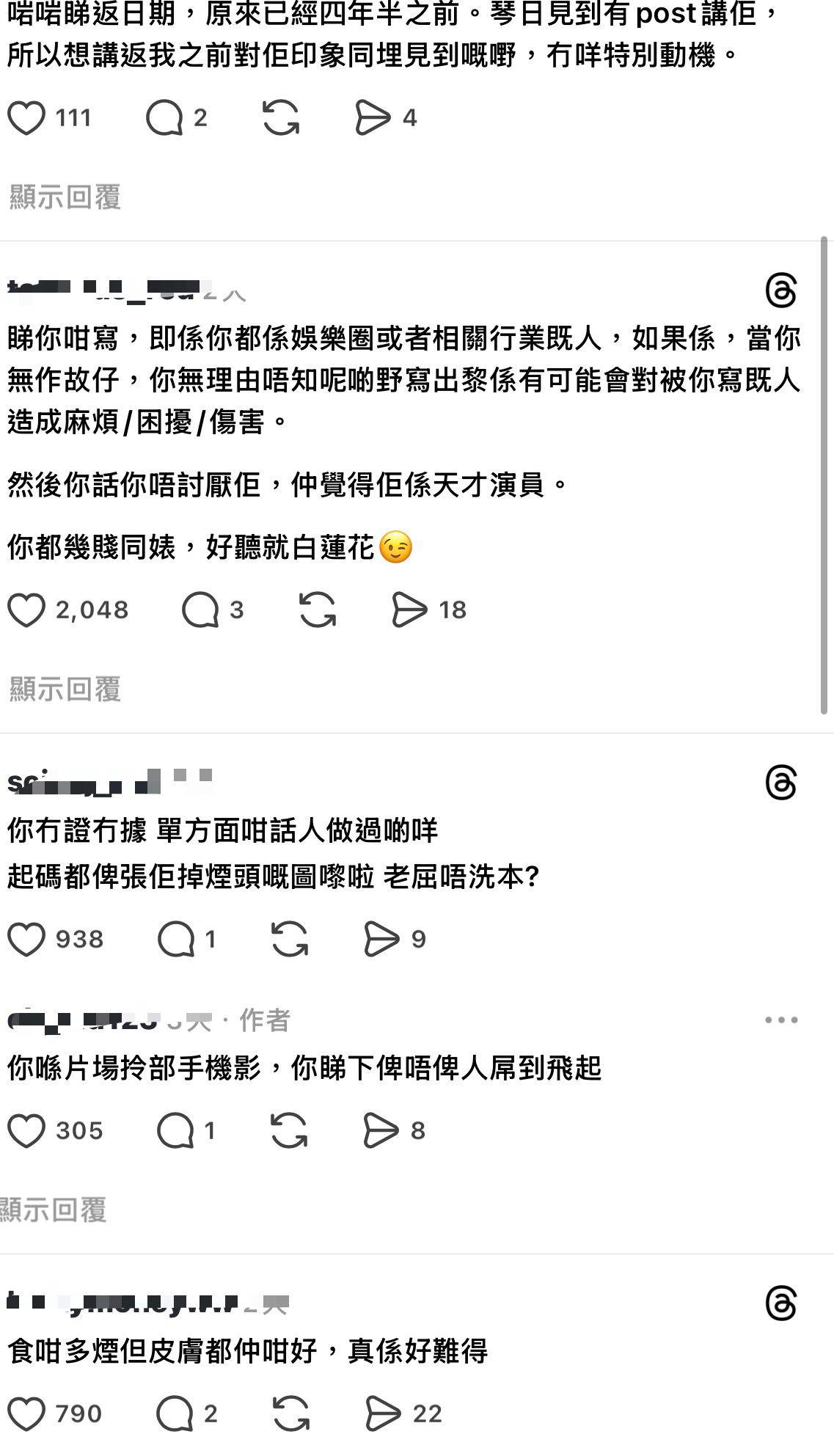This screenshot has width=834, height=1456.
Task: Like the comment 食咁多煙但皮膚都仲咁好
Action: 26,1414
